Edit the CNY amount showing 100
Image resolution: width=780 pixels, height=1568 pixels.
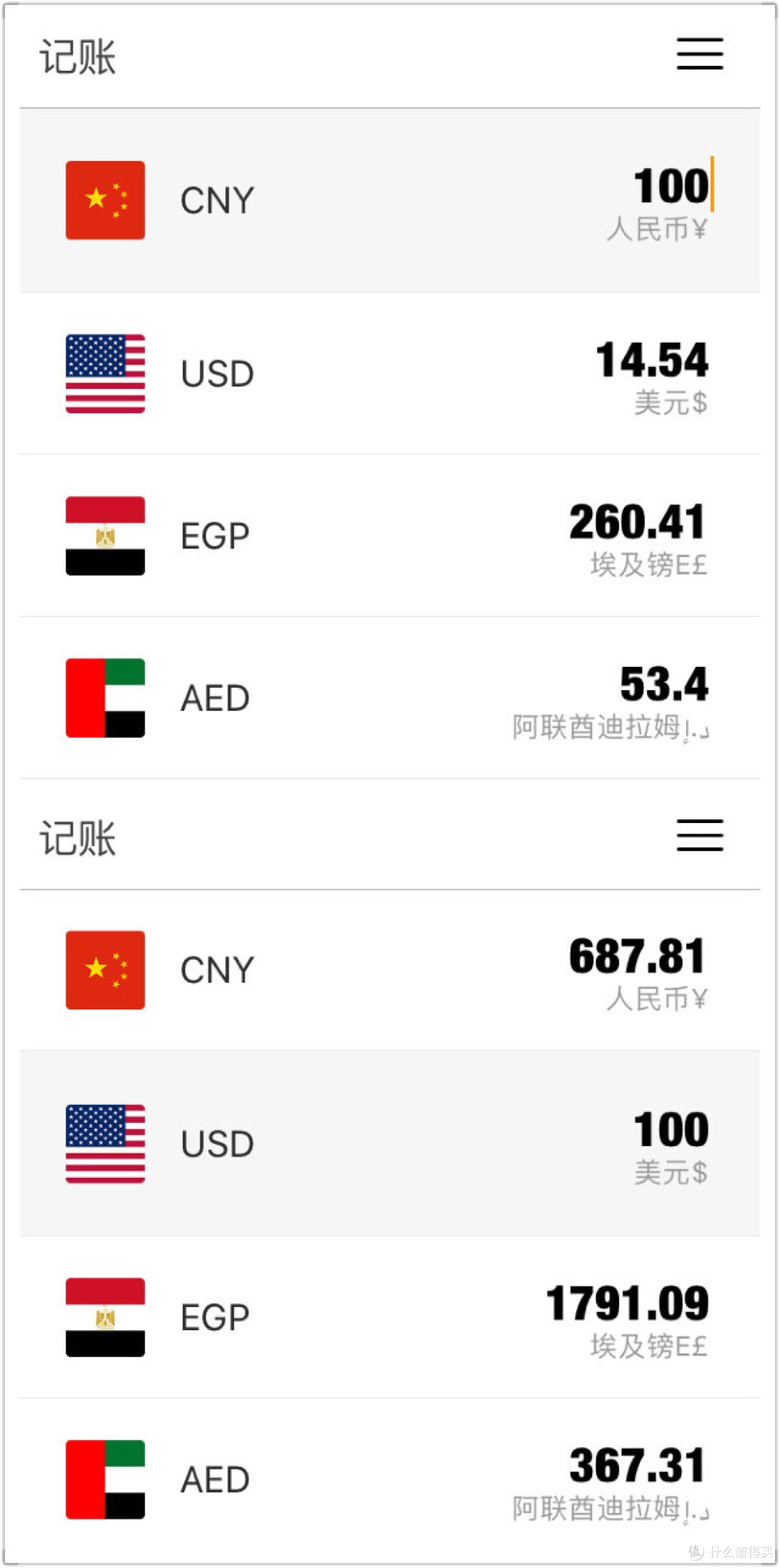click(672, 186)
